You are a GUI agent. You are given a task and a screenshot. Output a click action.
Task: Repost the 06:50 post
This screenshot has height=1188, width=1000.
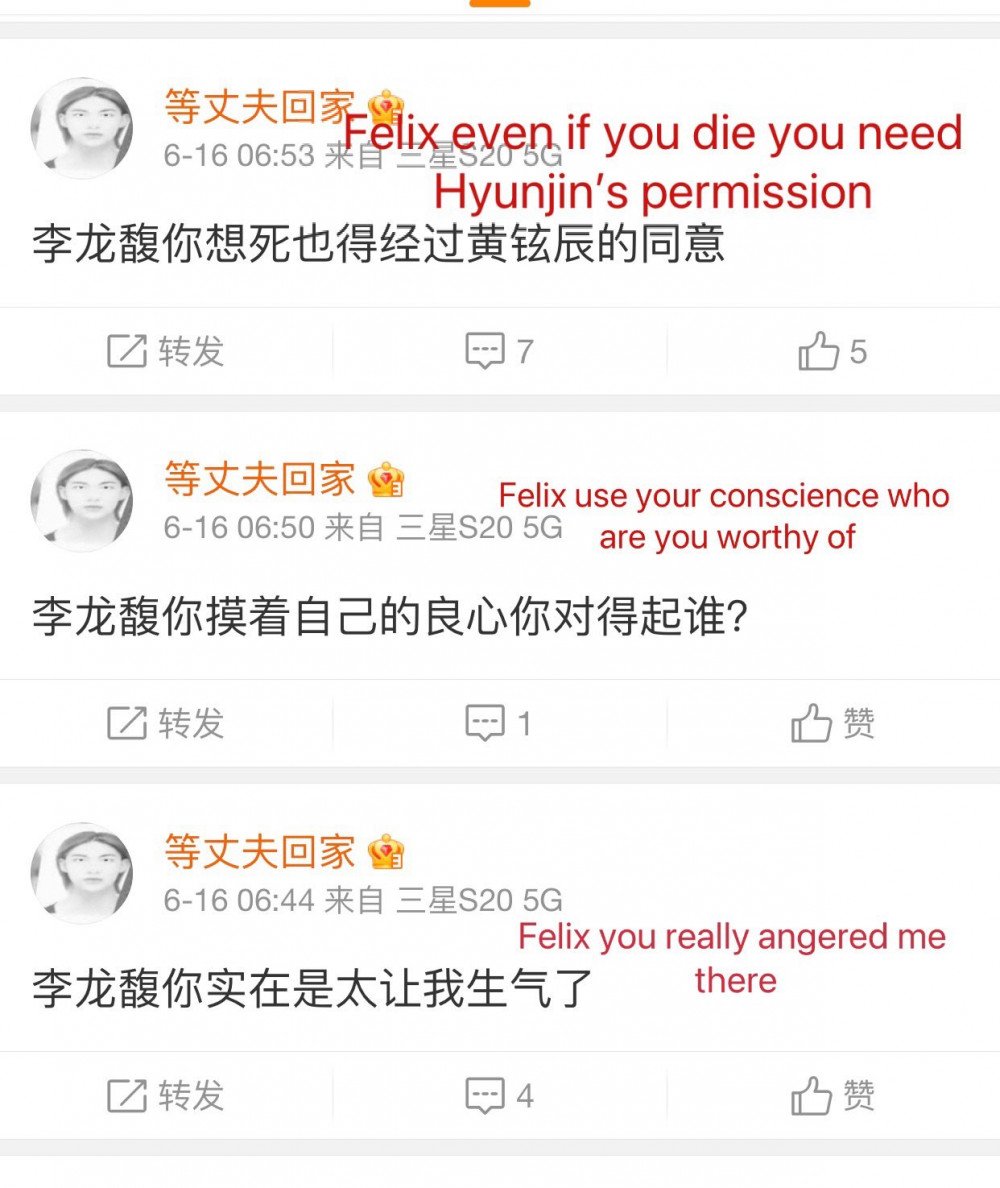tap(165, 723)
